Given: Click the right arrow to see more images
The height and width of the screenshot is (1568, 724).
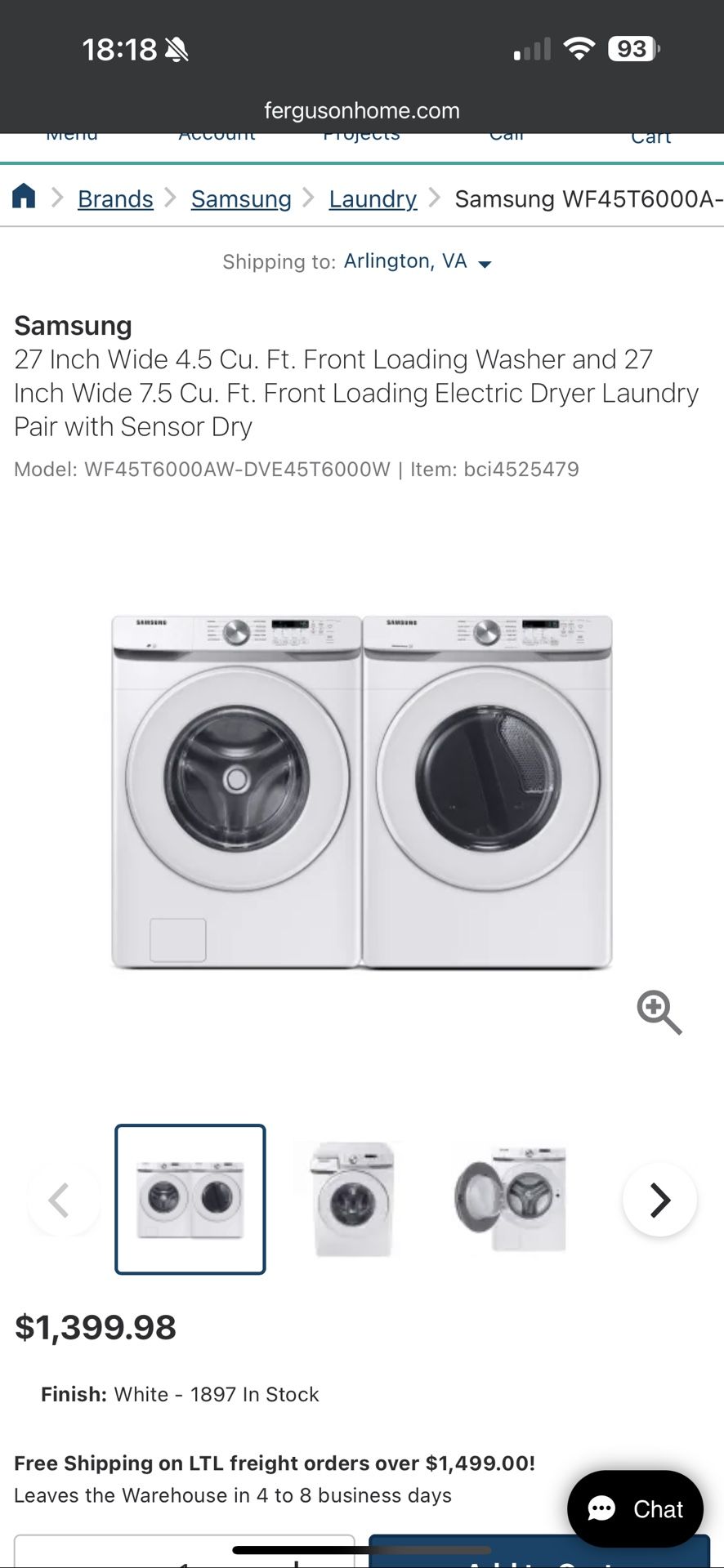Looking at the screenshot, I should coord(659,1199).
